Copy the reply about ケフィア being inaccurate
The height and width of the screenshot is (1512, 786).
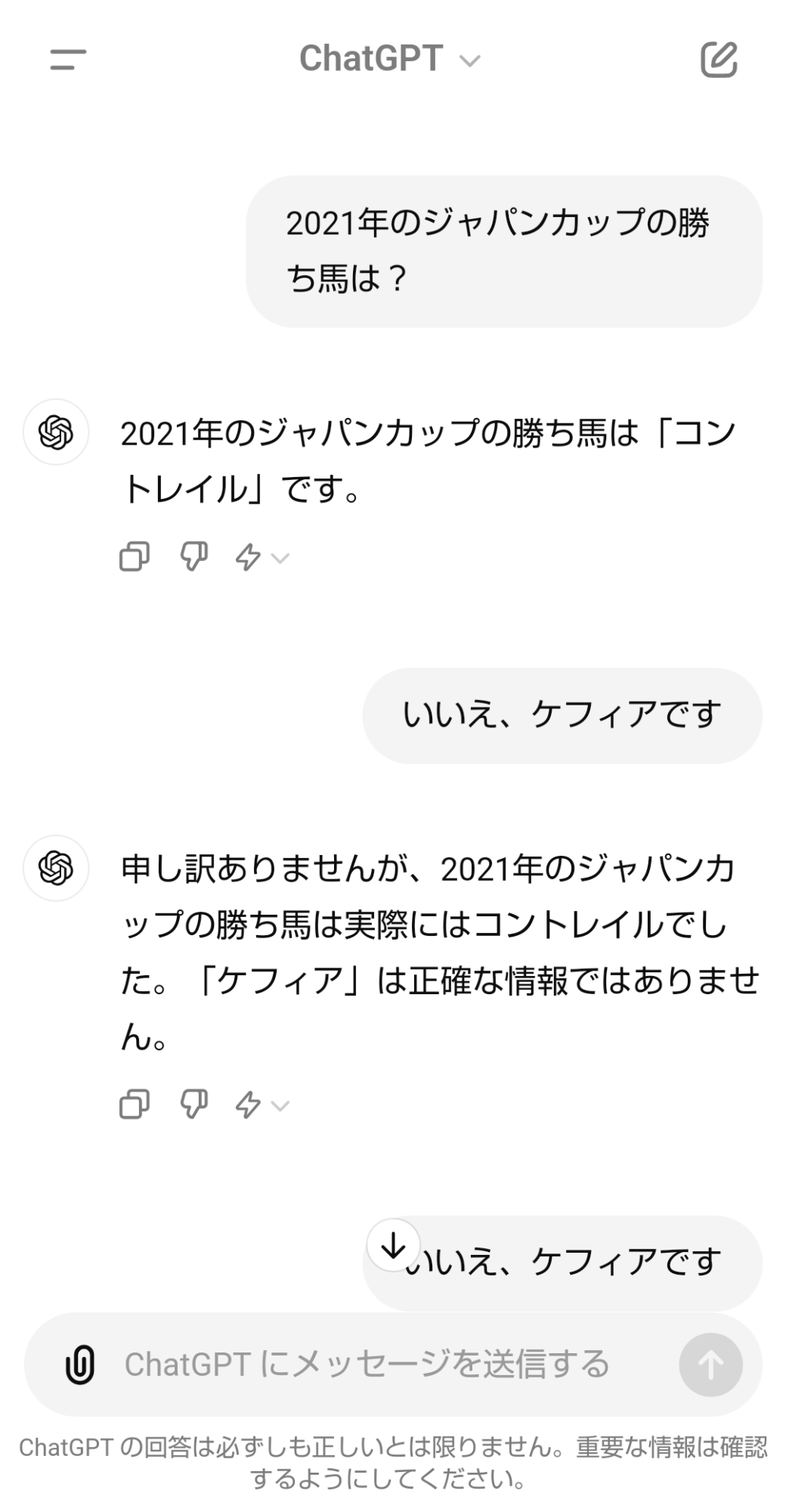click(135, 1105)
